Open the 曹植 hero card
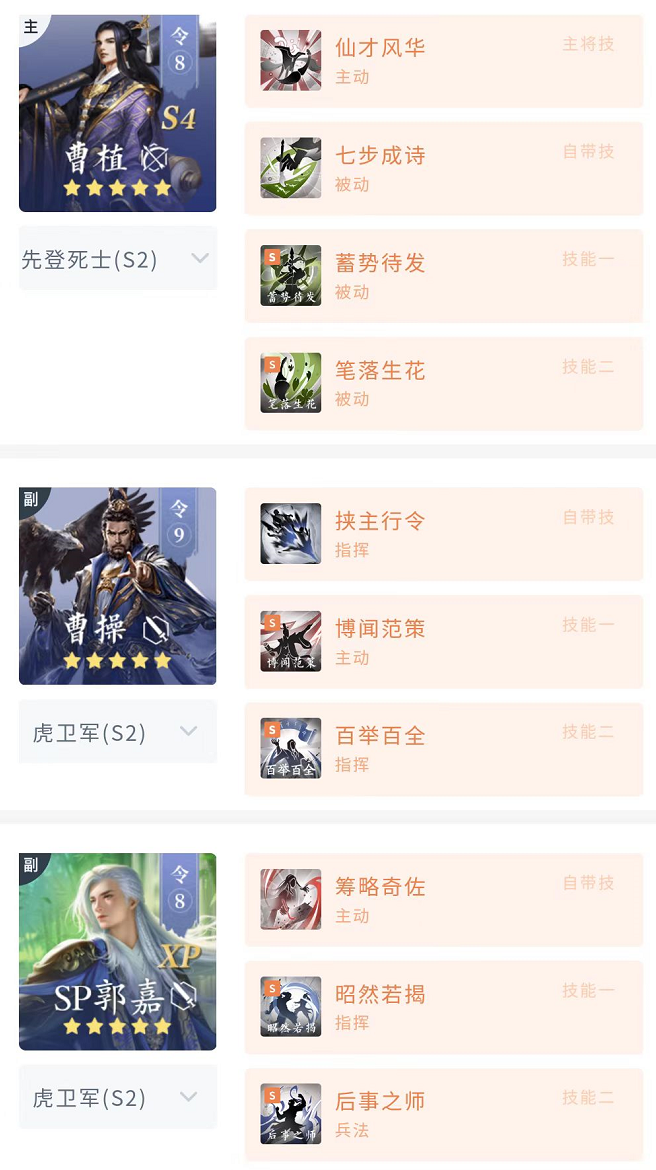The width and height of the screenshot is (656, 1170). coord(117,112)
